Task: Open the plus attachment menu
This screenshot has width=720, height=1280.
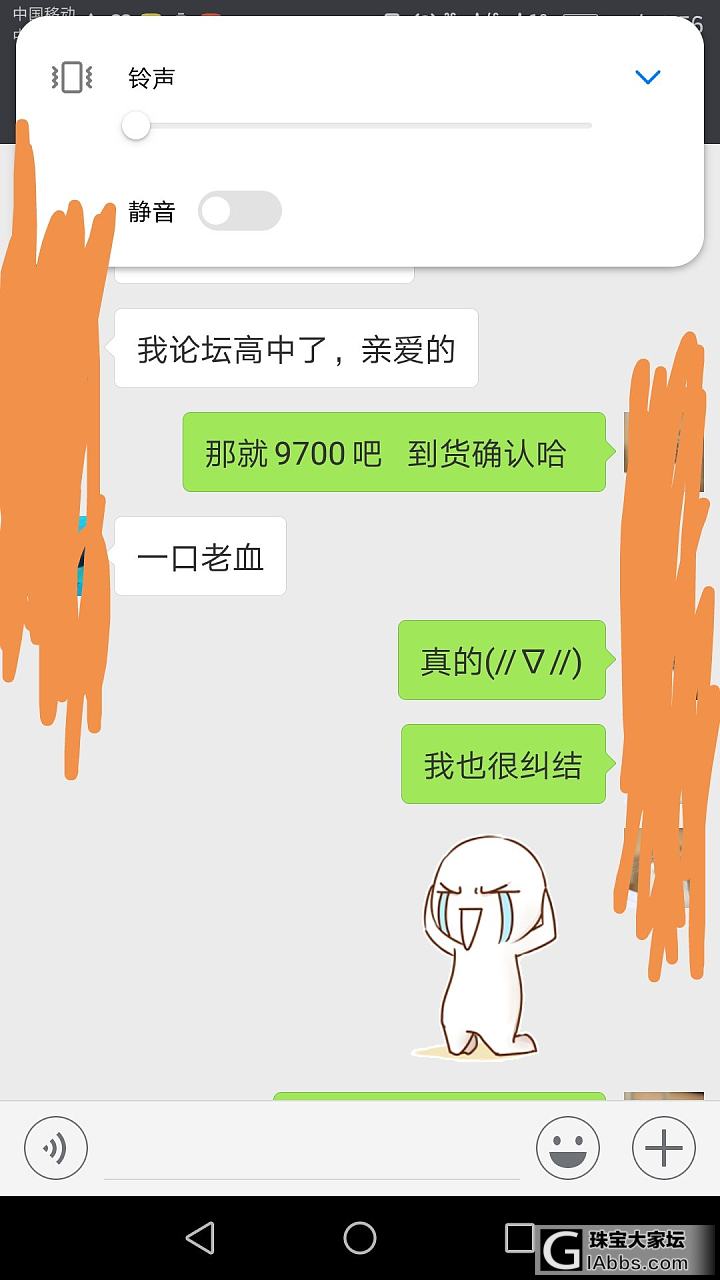Action: point(663,1148)
